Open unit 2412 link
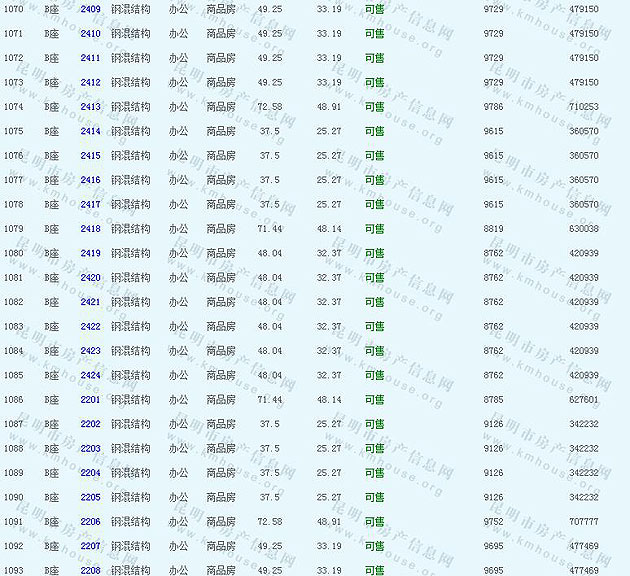630x576 pixels. [90, 82]
